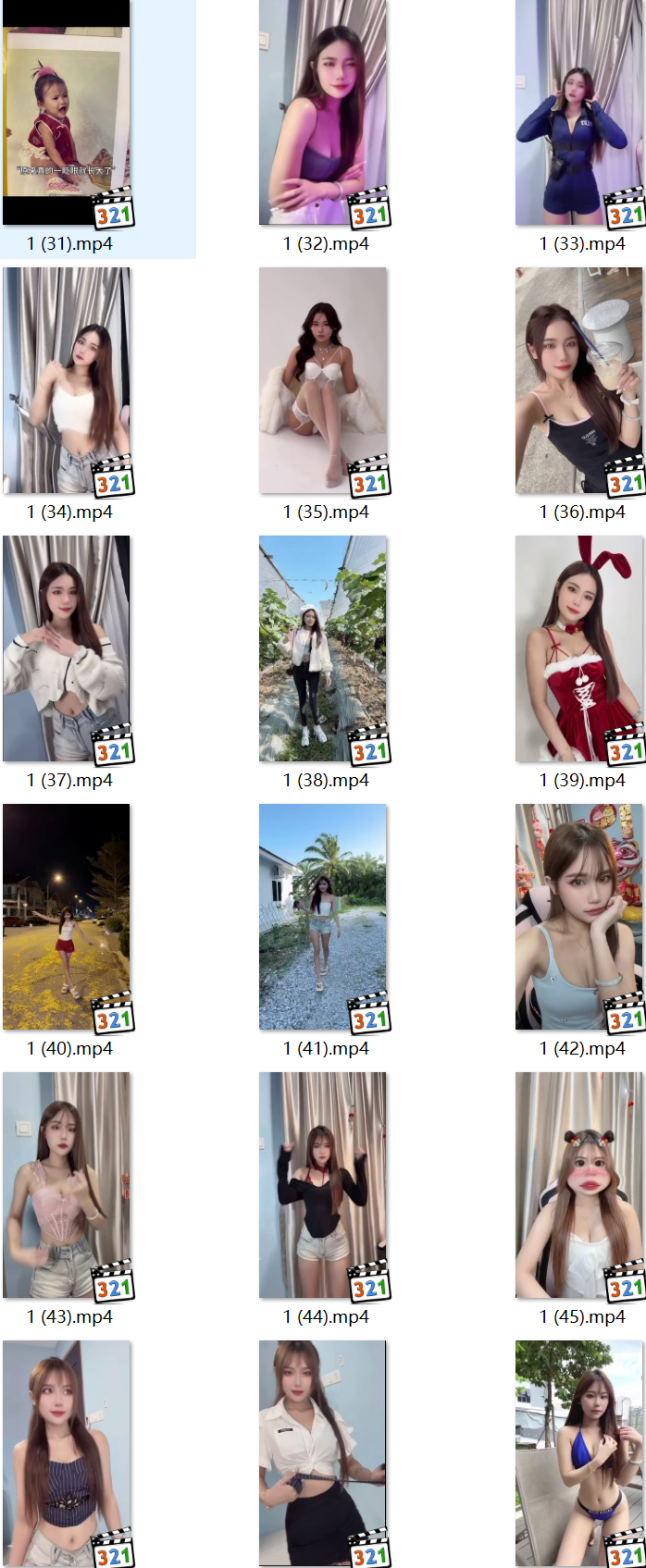Select the video file 1 (31).mp4
Viewport: 646px width, 1568px height.
tap(67, 113)
